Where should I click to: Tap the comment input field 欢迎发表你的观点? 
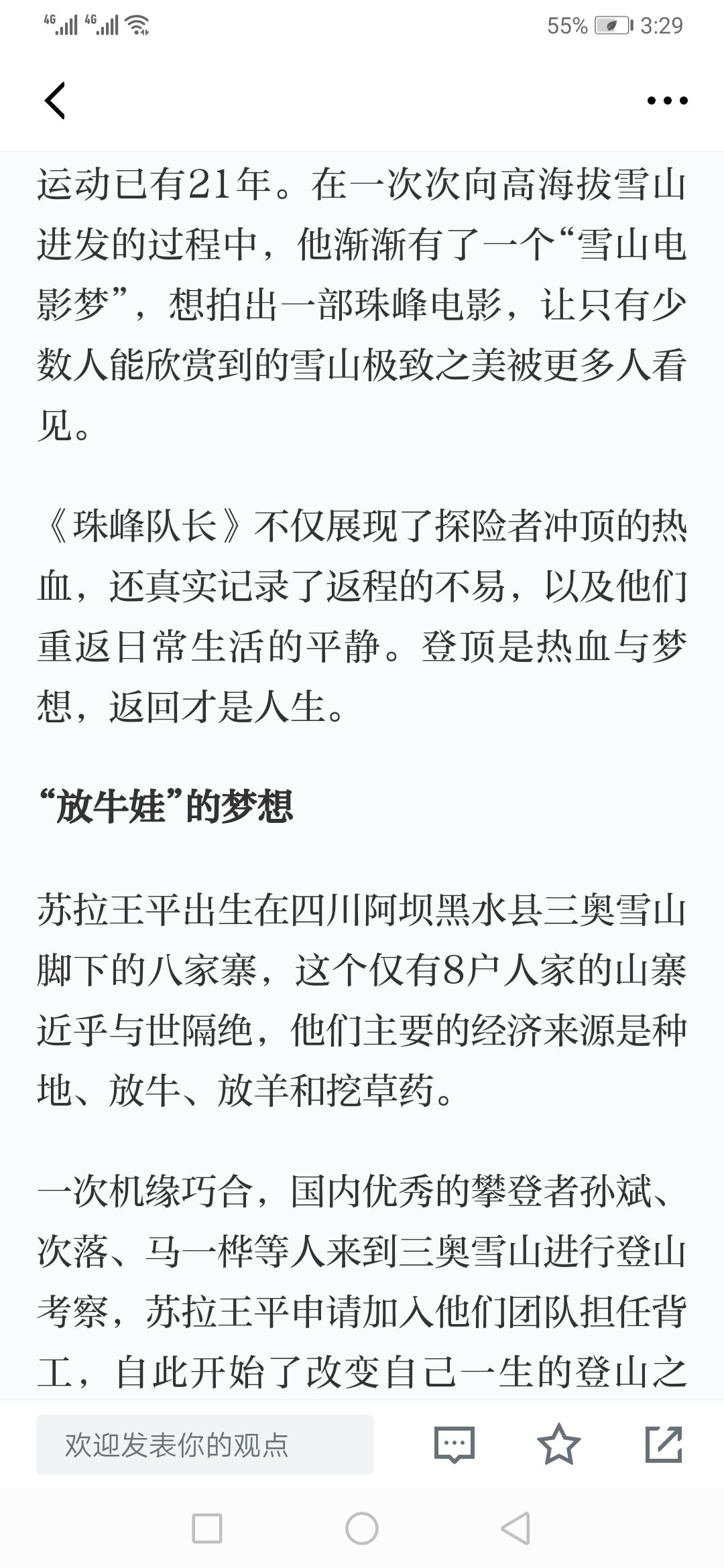pyautogui.click(x=205, y=1445)
